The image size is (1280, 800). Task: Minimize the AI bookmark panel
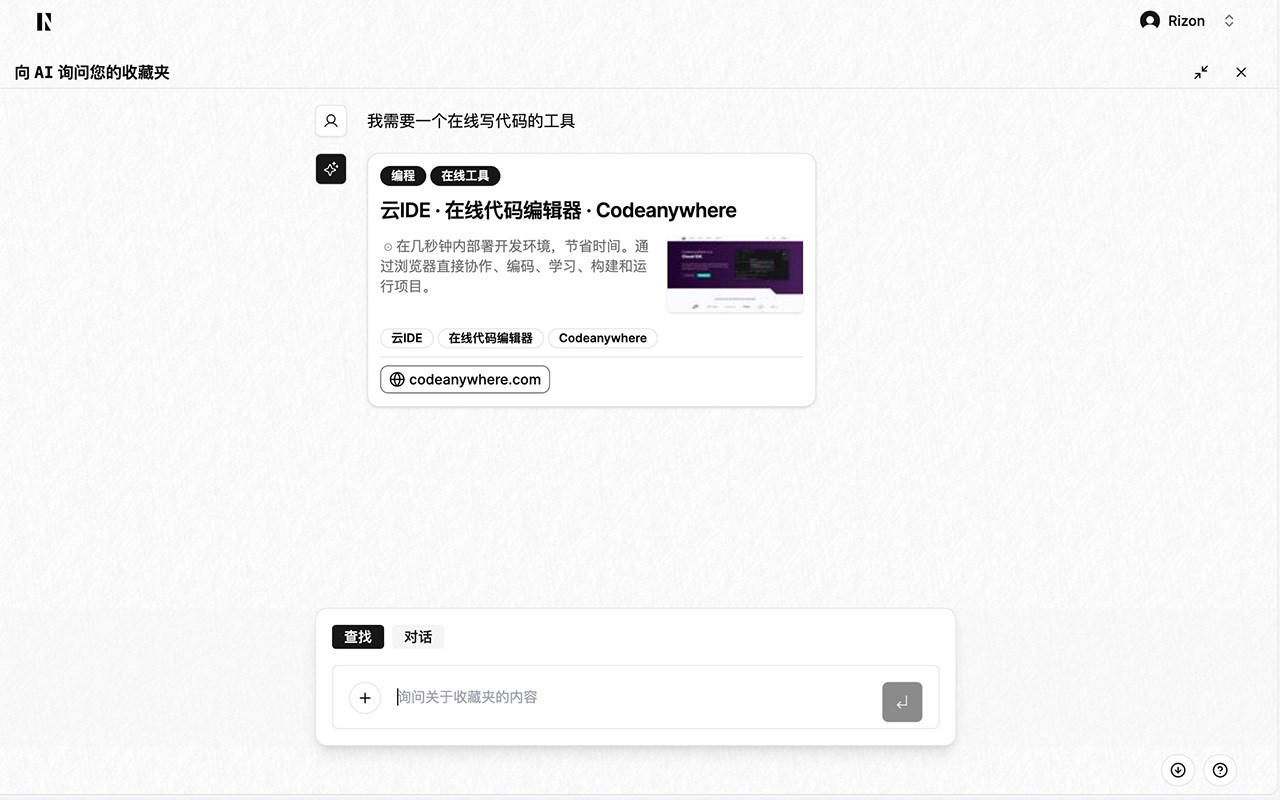(x=1201, y=72)
